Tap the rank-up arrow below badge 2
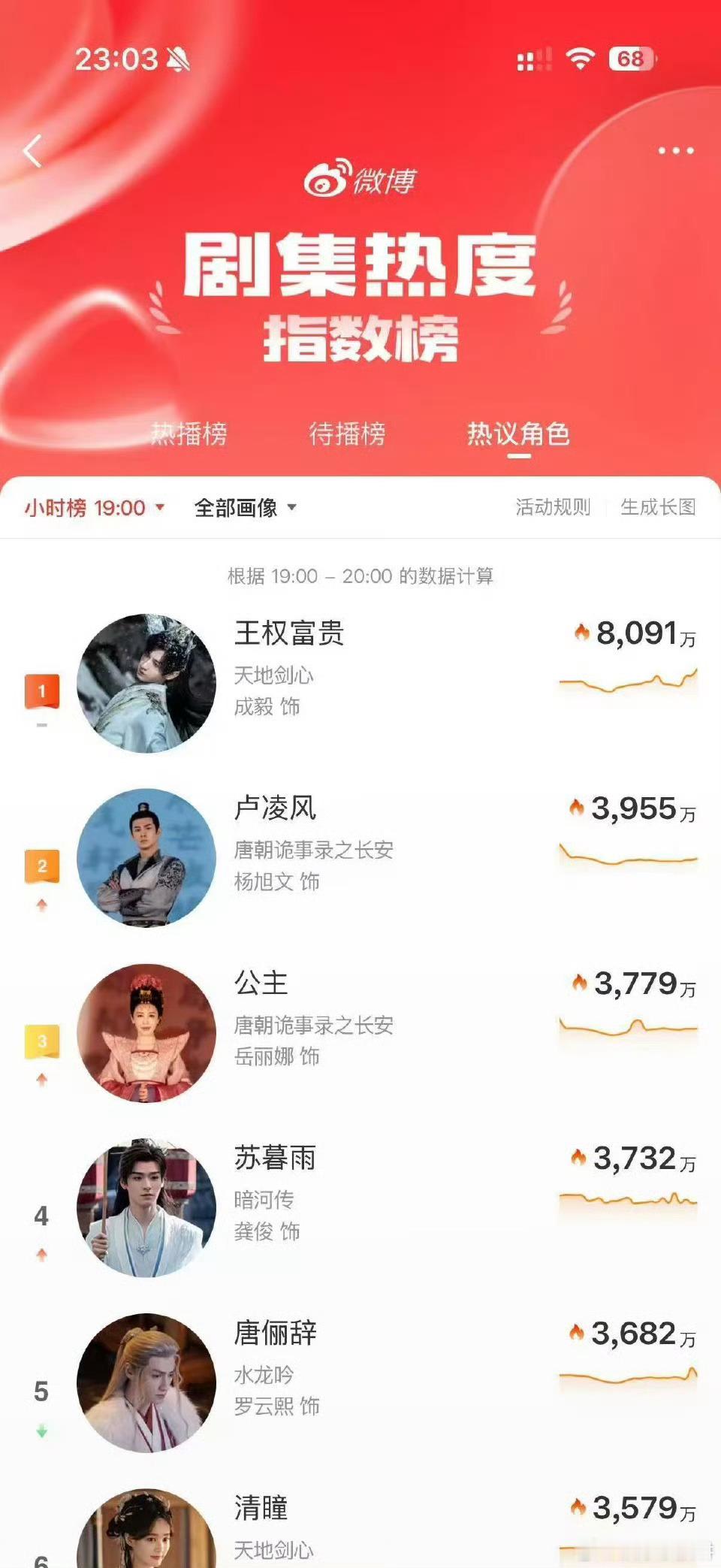This screenshot has width=721, height=1568. 41,904
